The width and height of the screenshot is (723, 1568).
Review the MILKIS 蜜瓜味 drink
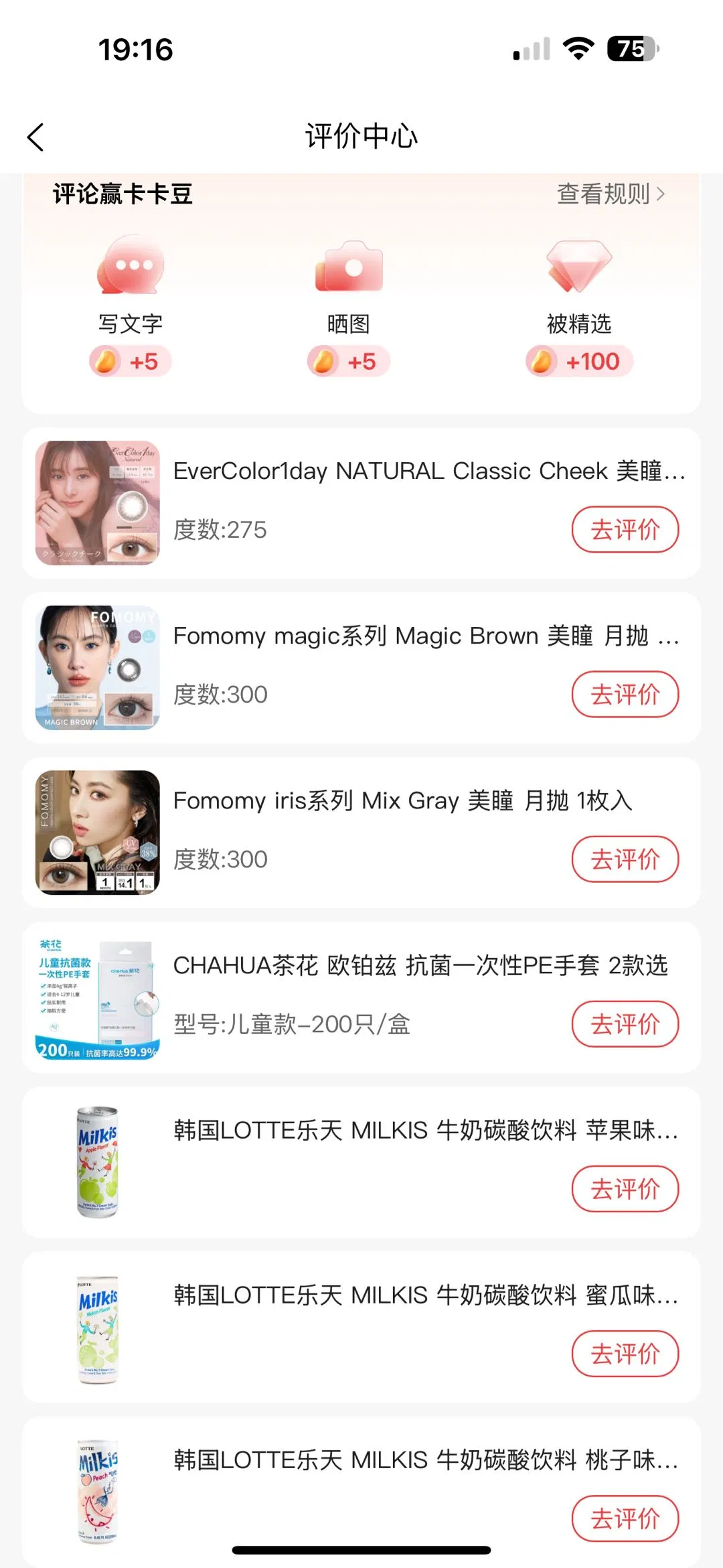coord(625,1354)
